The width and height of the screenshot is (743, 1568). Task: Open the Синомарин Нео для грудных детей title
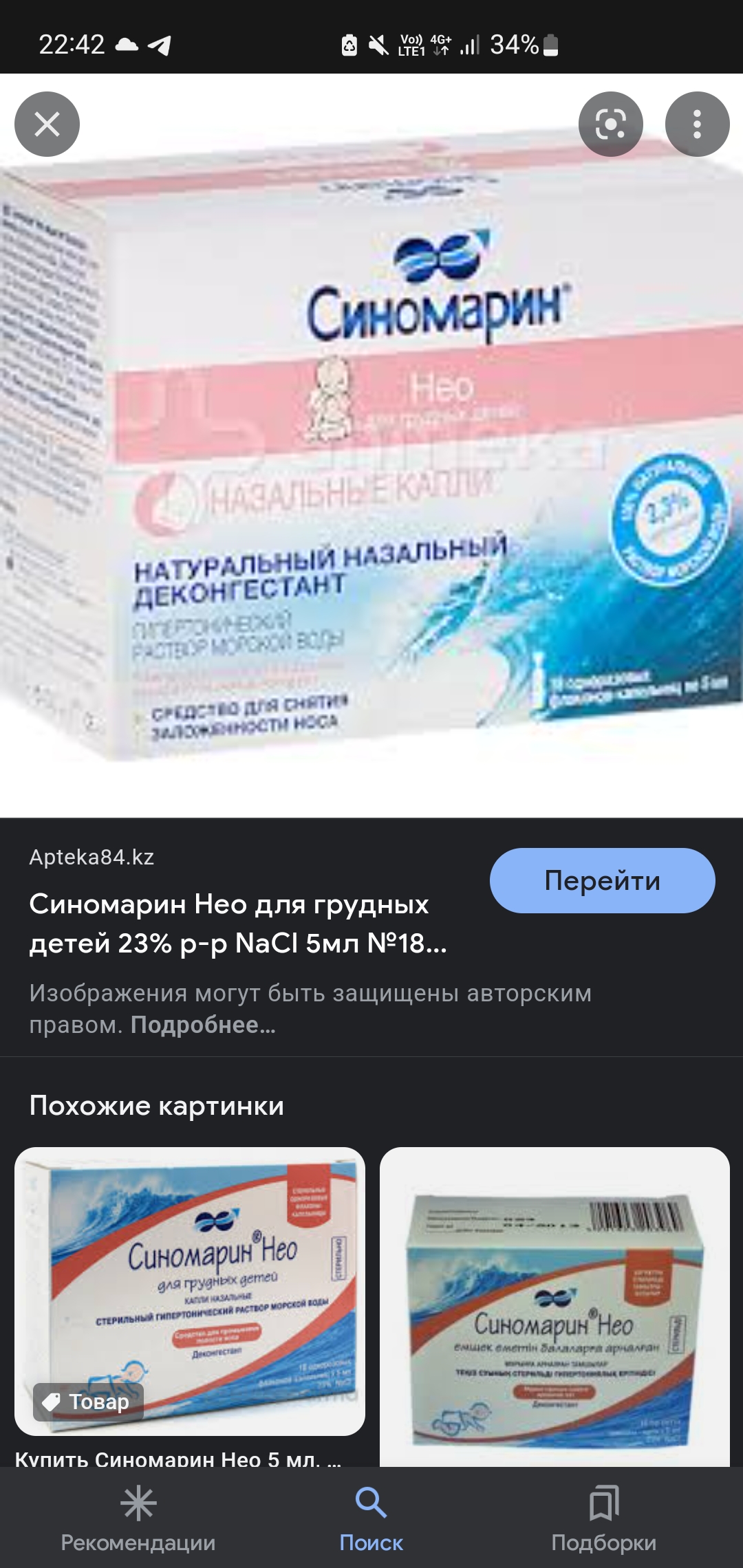click(x=238, y=924)
